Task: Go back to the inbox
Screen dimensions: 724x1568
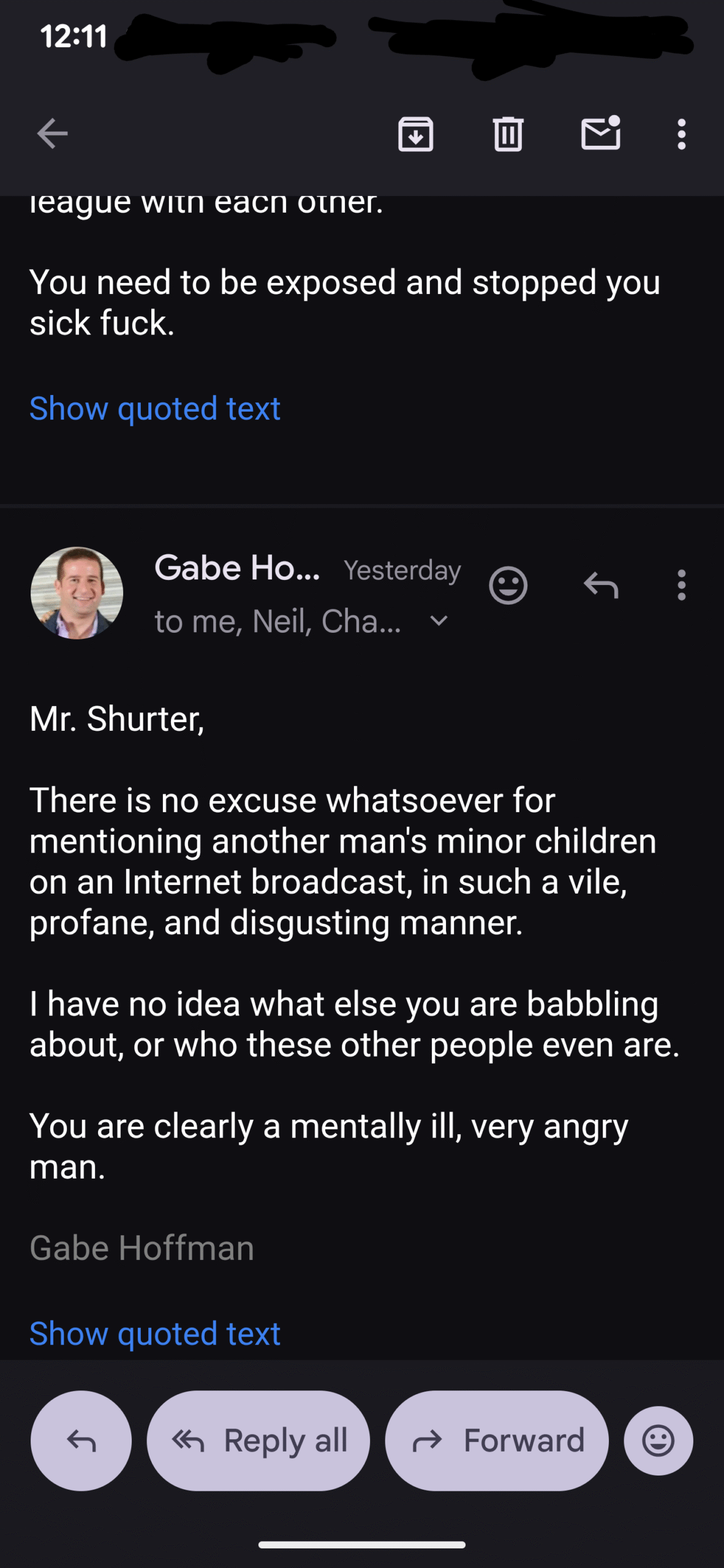Action: coord(52,134)
